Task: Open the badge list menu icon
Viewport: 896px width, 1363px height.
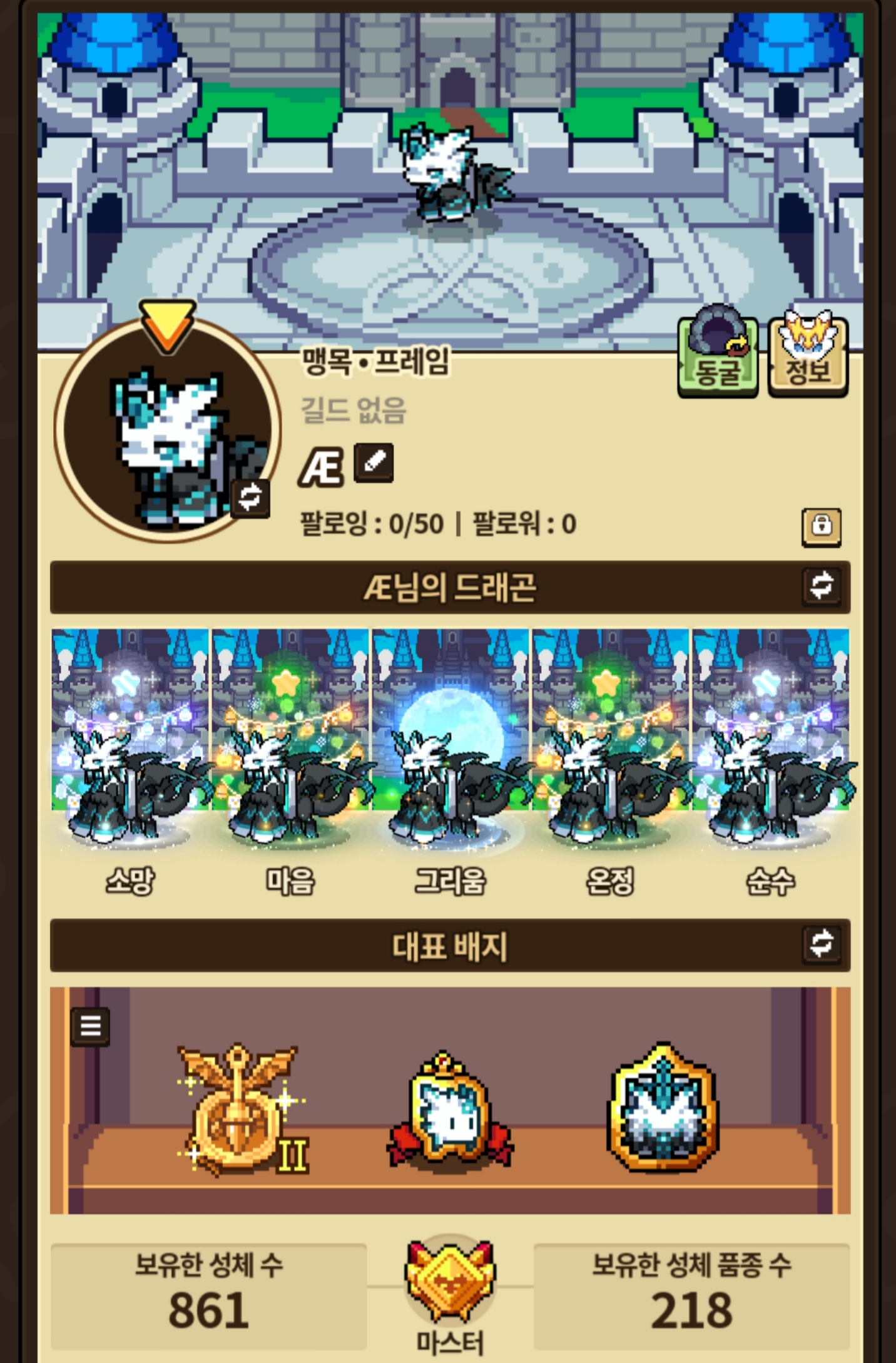Action: point(91,1026)
